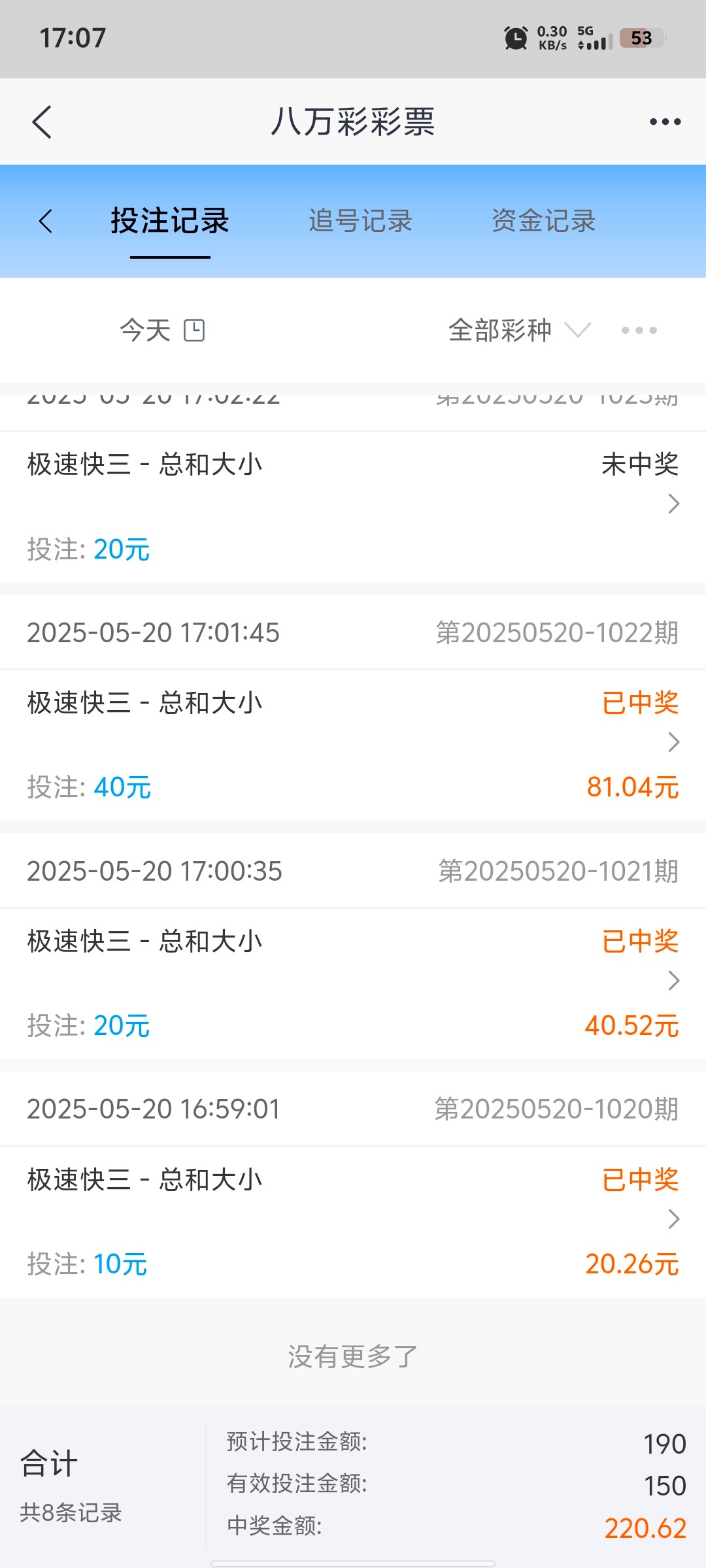
Task: Open more filter options beside 全部彩种
Action: [x=639, y=330]
